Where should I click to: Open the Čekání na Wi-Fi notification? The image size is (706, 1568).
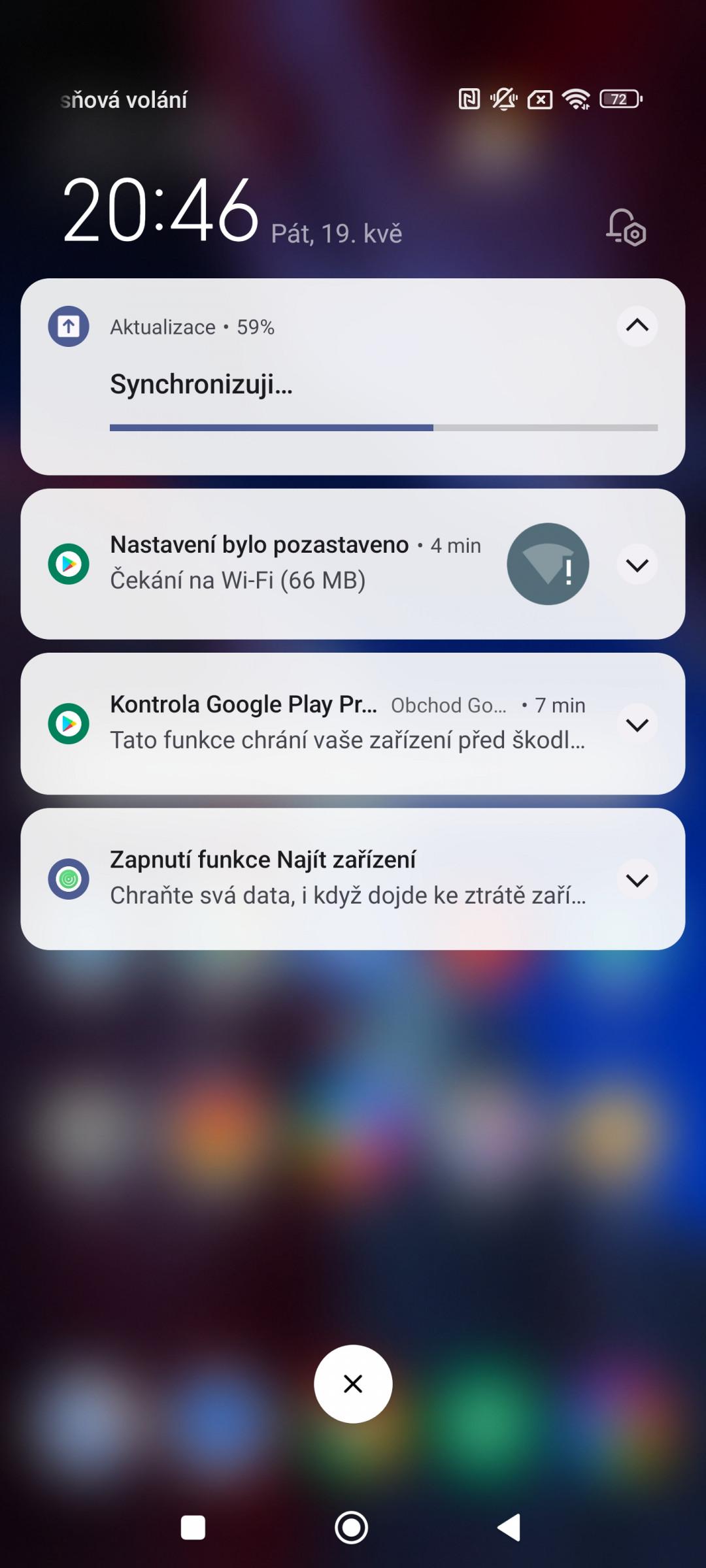[353, 564]
